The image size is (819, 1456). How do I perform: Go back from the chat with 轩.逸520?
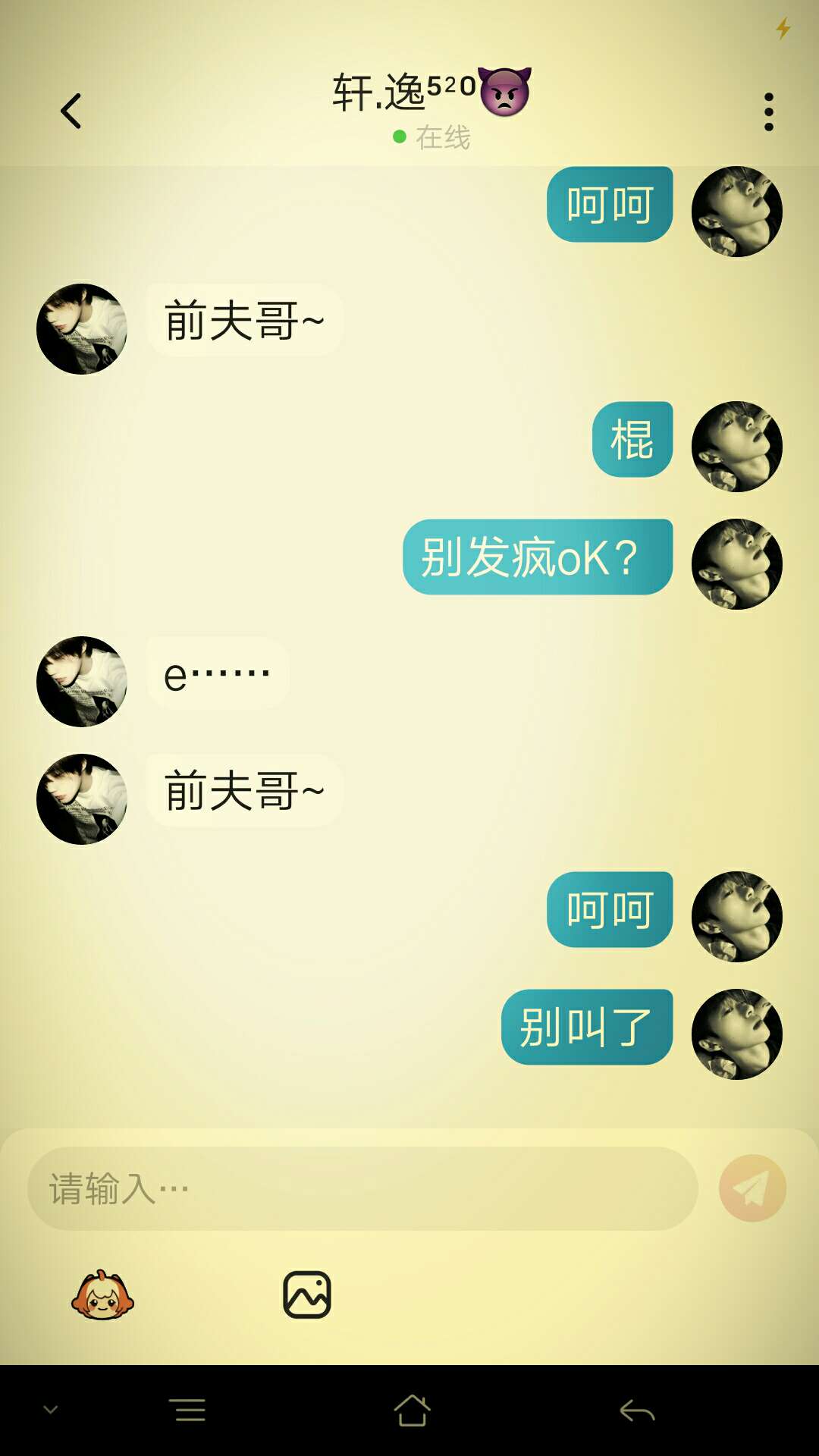[71, 111]
